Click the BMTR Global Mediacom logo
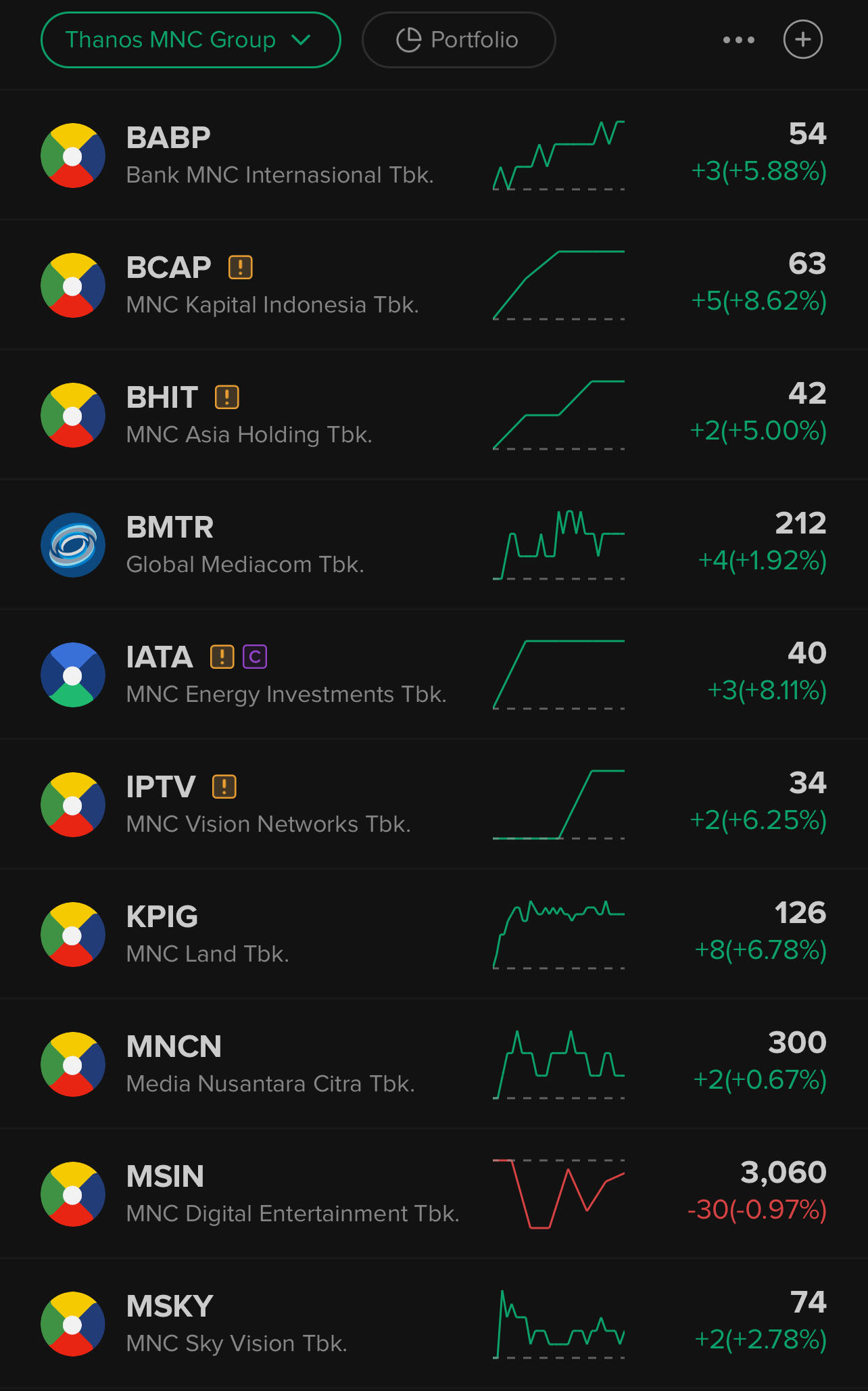Screen dimensions: 868x1391 point(73,545)
